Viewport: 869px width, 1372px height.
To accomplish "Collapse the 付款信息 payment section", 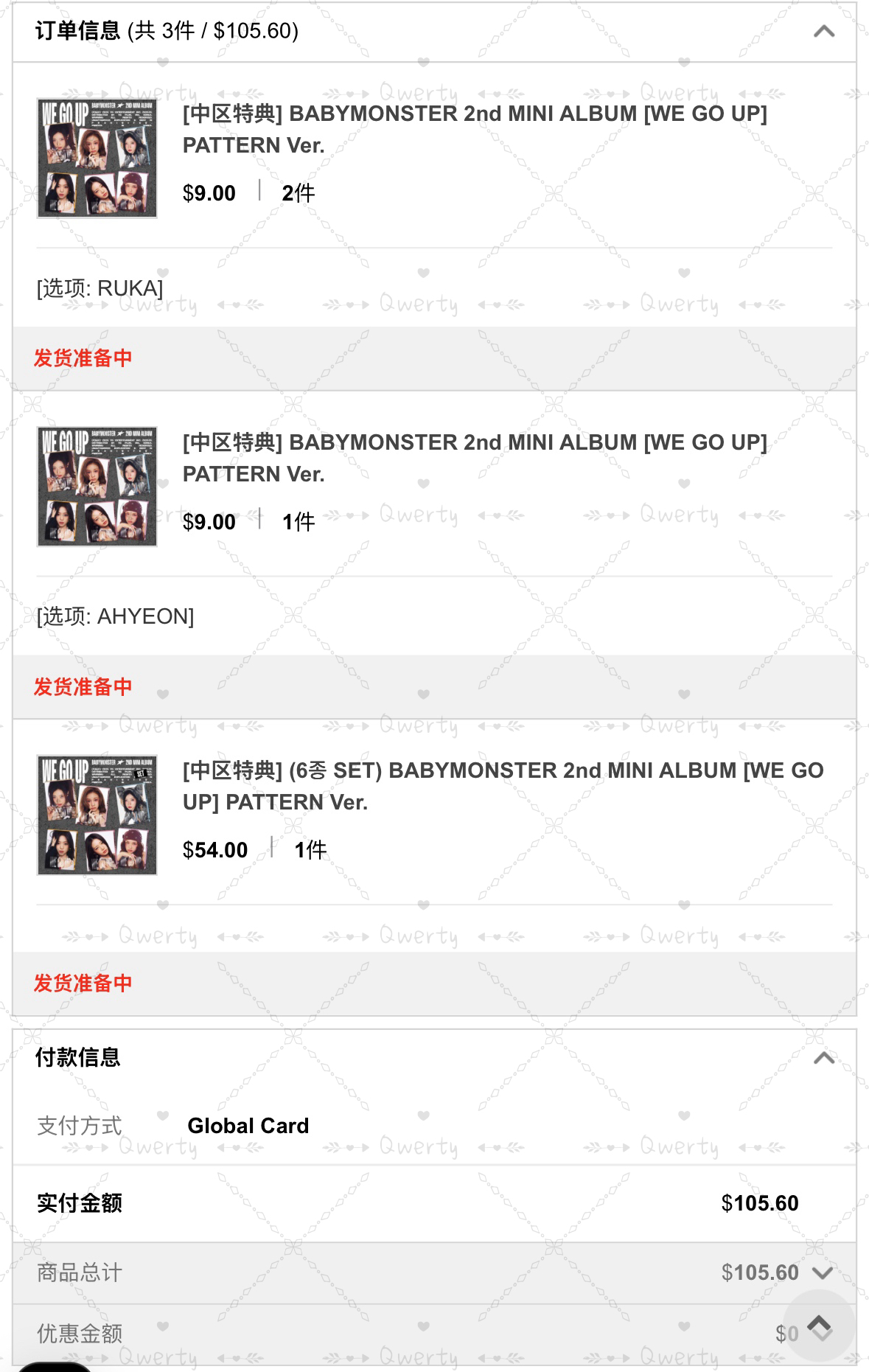I will tap(823, 1058).
